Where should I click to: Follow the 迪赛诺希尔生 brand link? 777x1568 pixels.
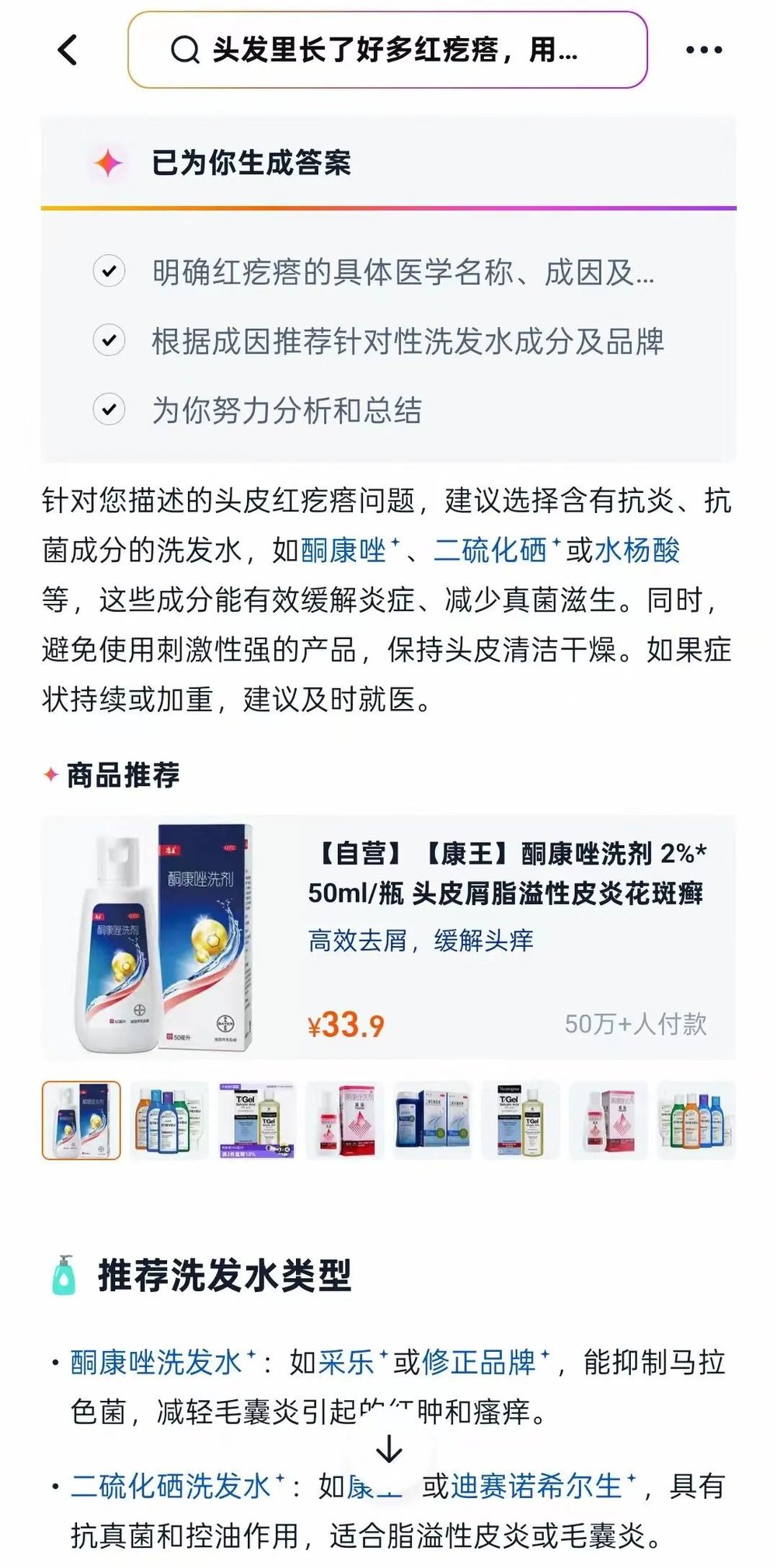click(537, 1486)
